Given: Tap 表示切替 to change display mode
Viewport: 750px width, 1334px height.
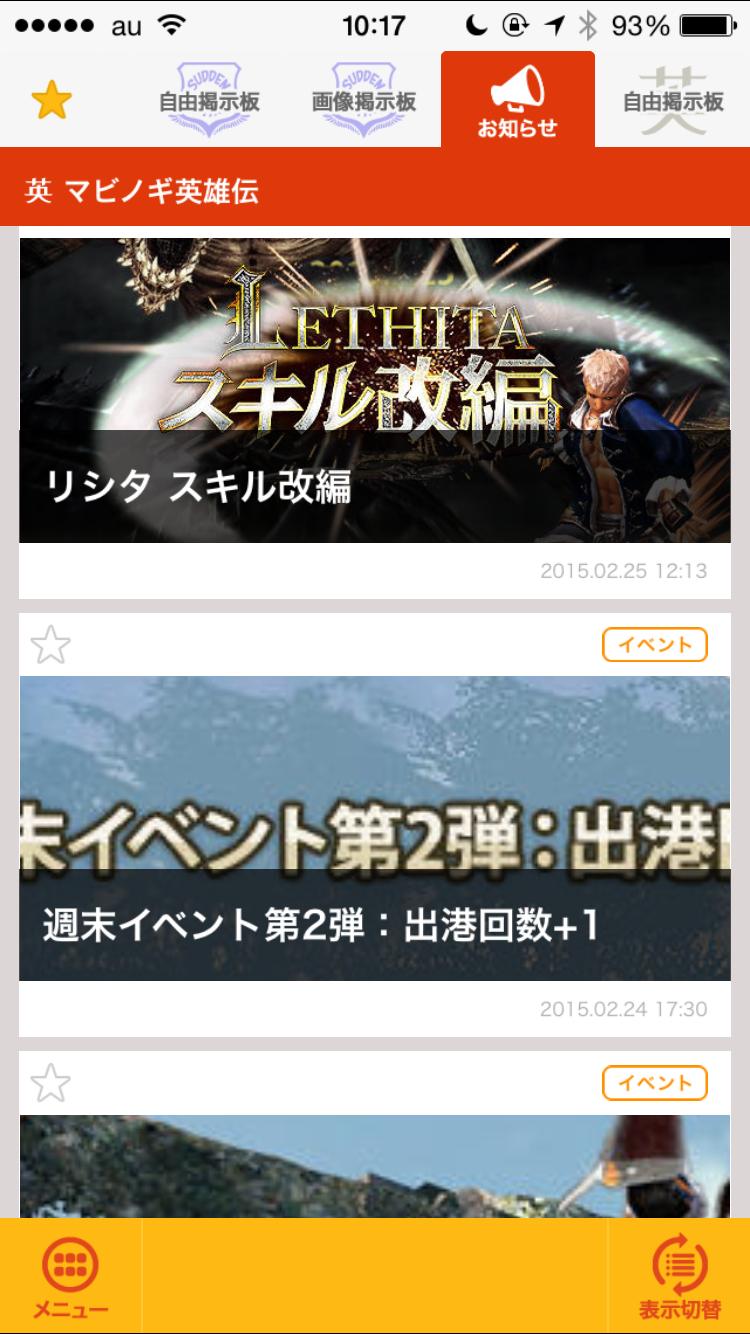Looking at the screenshot, I should click(680, 1276).
